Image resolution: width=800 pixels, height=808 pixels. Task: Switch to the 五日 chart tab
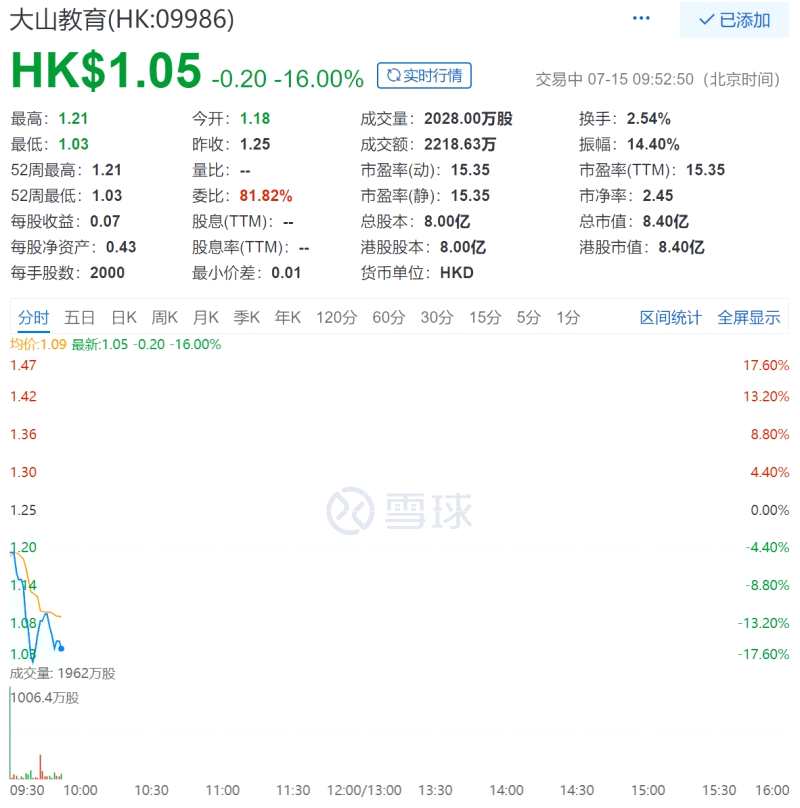pyautogui.click(x=80, y=318)
